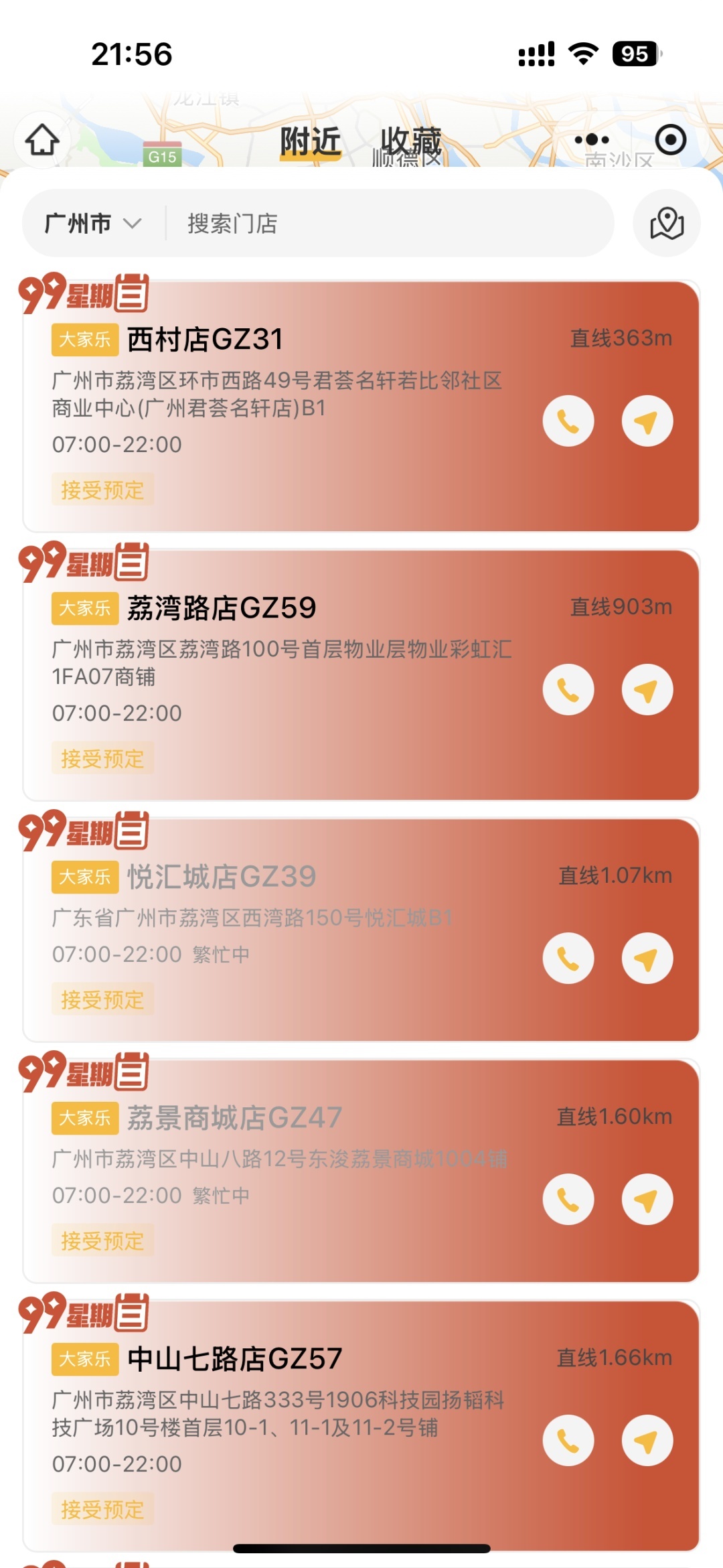Viewport: 723px width, 1568px height.
Task: Open the map view icon
Action: 667,223
